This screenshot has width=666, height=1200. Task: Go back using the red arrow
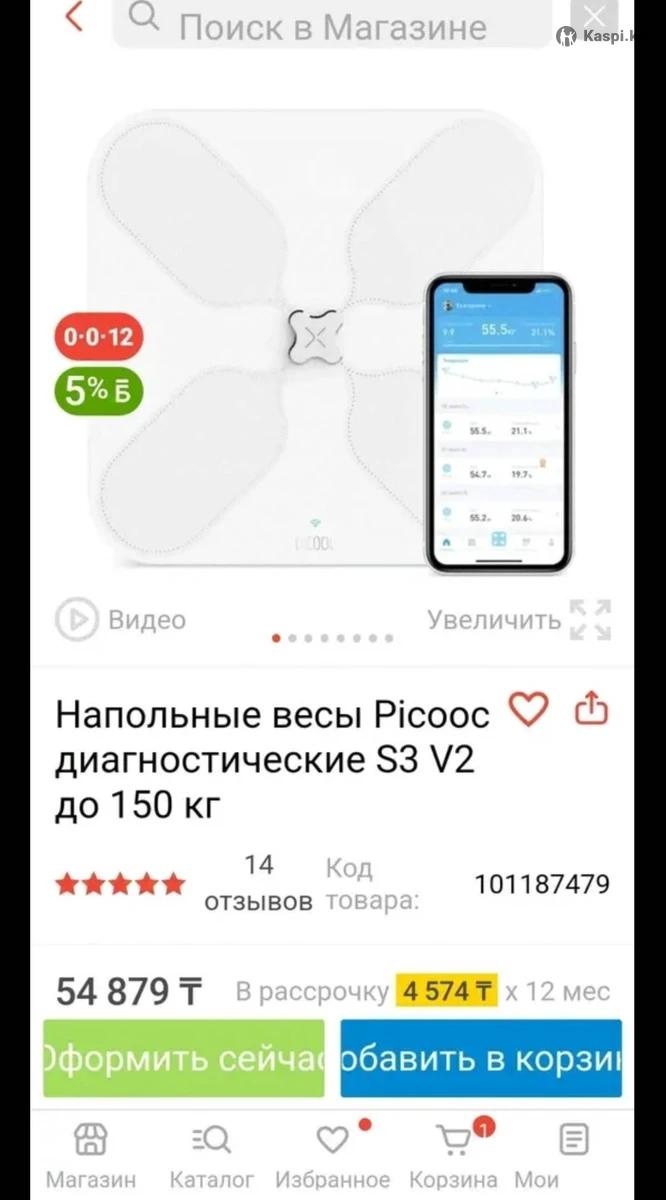[x=73, y=17]
